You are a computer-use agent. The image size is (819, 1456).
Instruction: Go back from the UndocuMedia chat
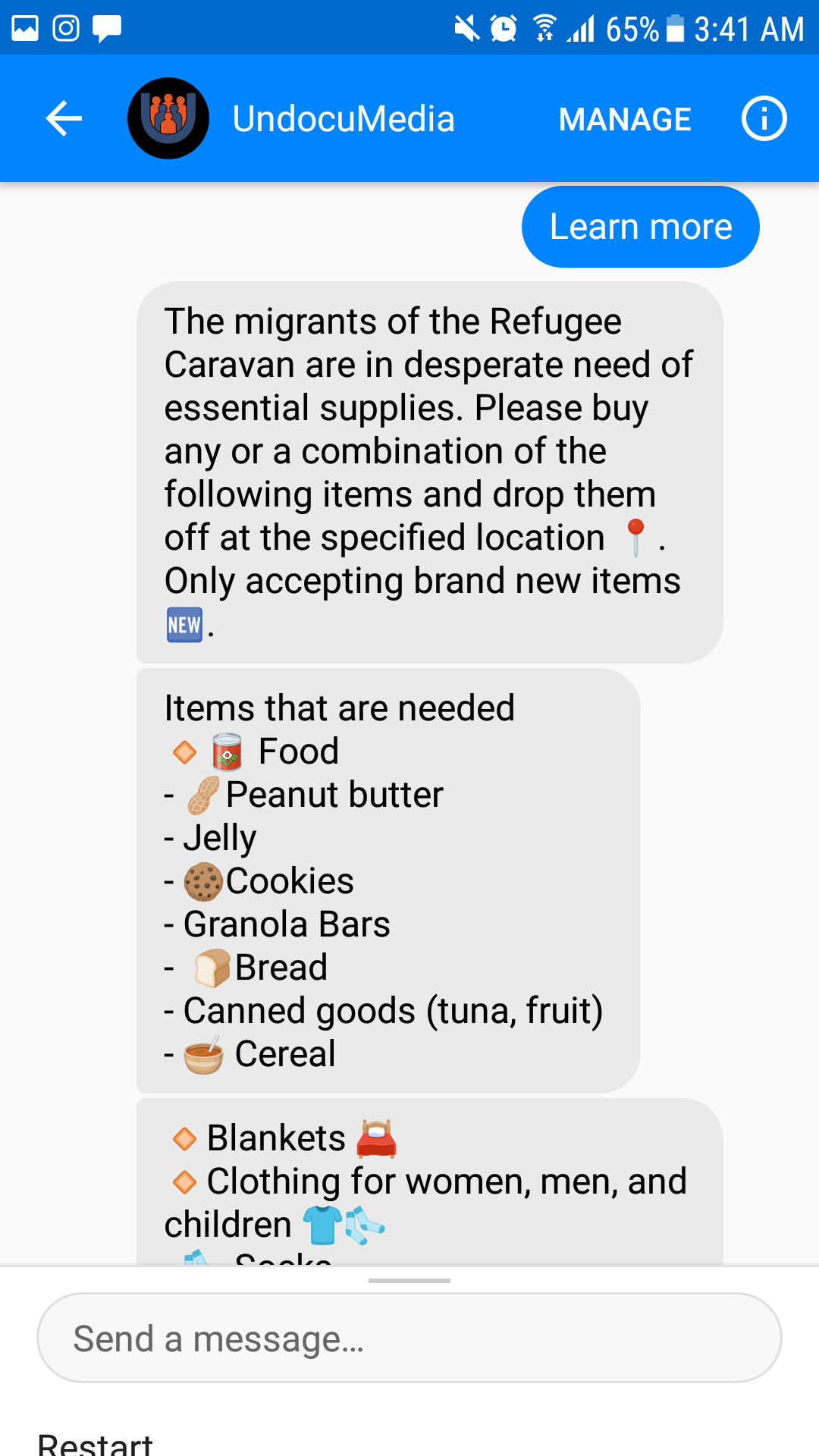point(64,118)
